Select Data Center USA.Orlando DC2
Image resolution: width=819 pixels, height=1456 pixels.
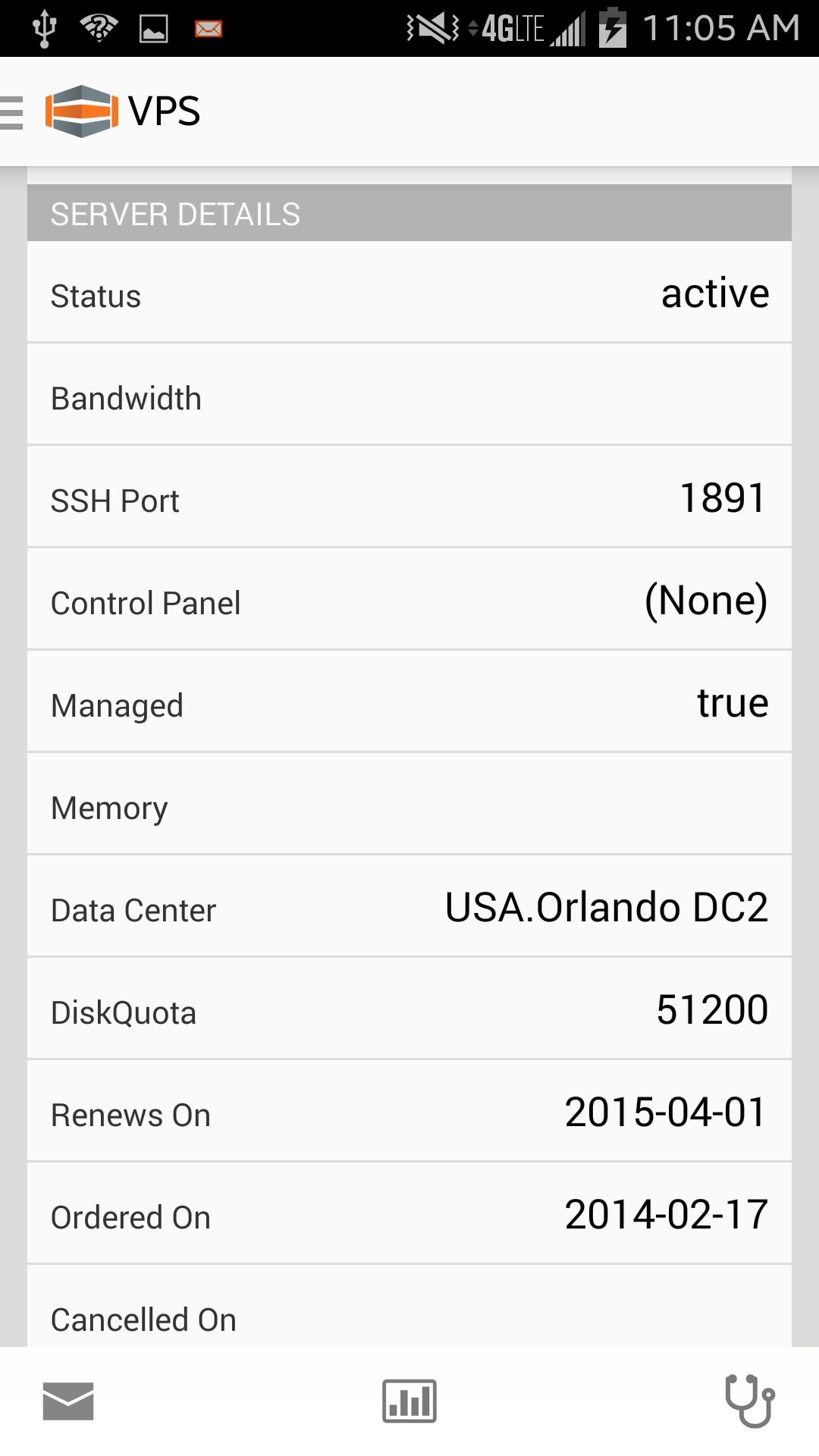pyautogui.click(x=409, y=908)
